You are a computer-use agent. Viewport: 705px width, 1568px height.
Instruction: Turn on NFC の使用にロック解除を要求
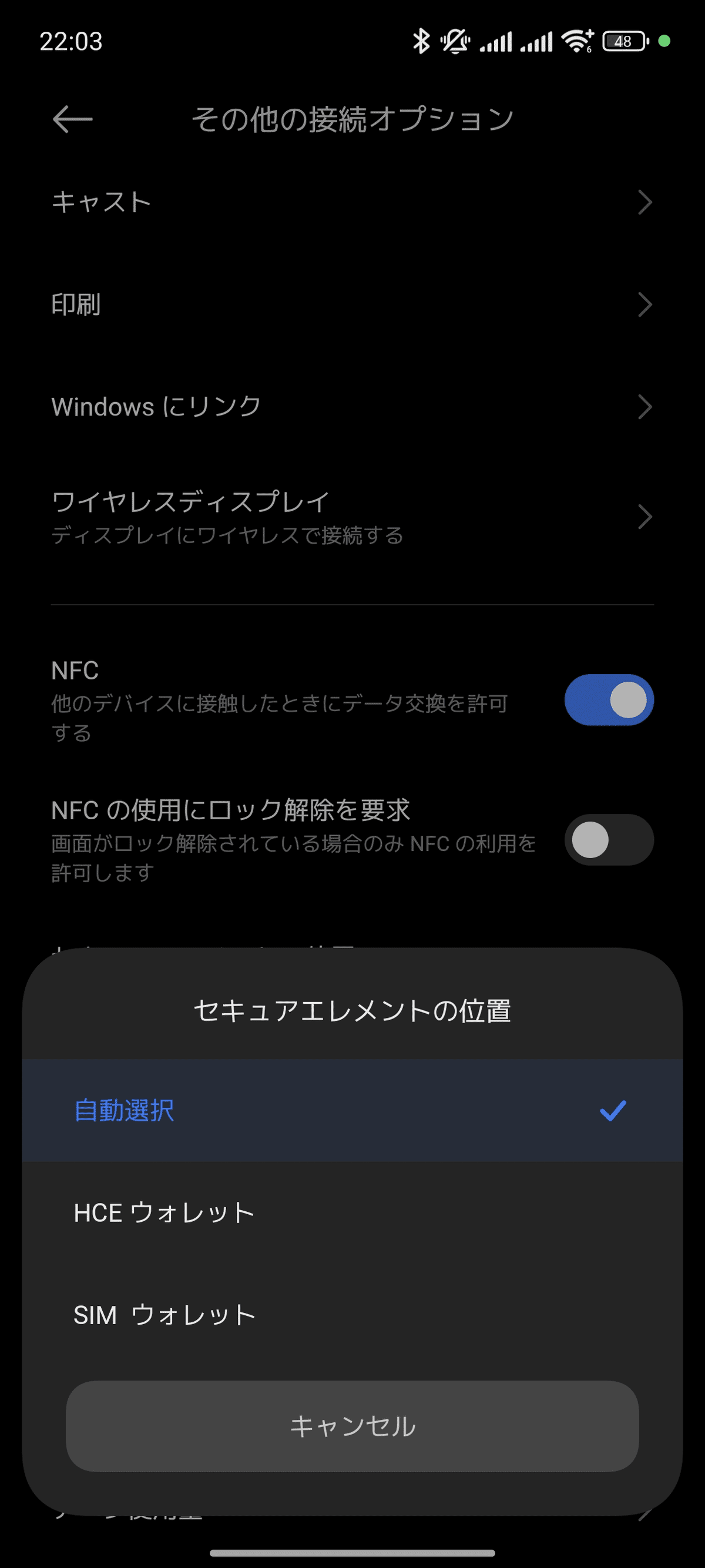click(608, 839)
